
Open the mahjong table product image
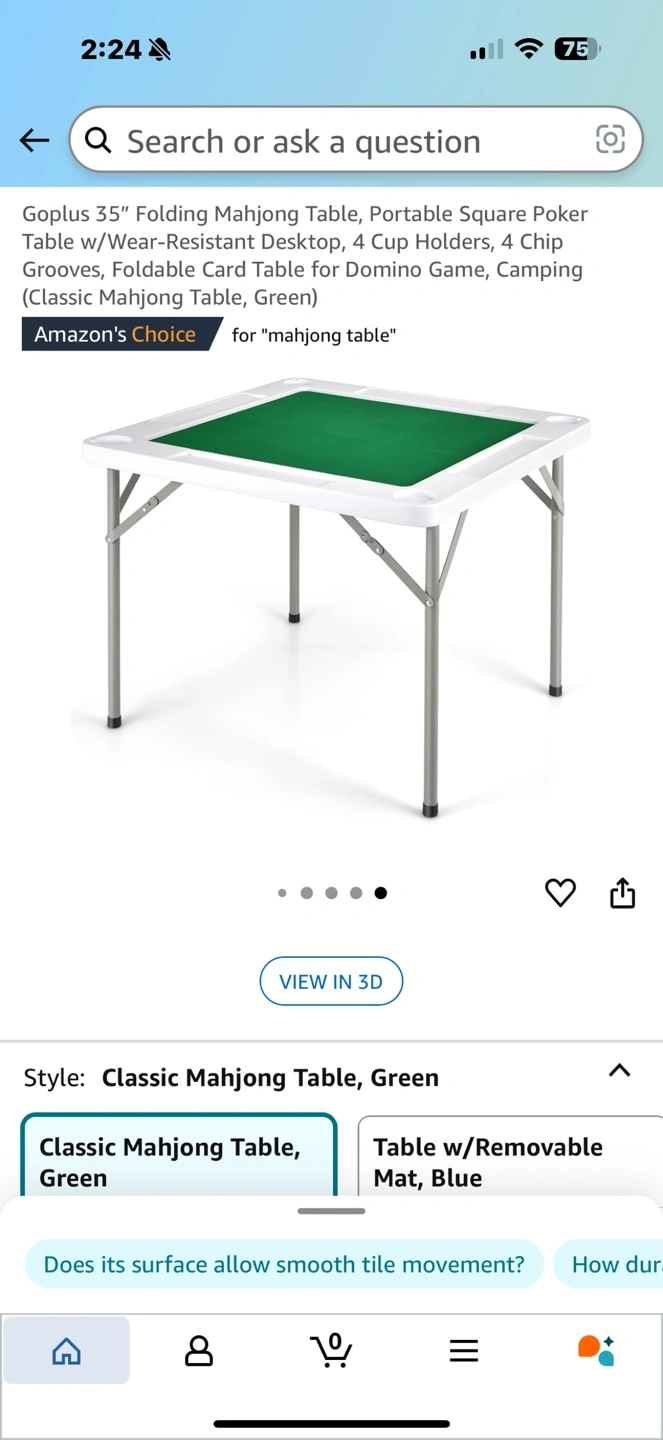[331, 590]
